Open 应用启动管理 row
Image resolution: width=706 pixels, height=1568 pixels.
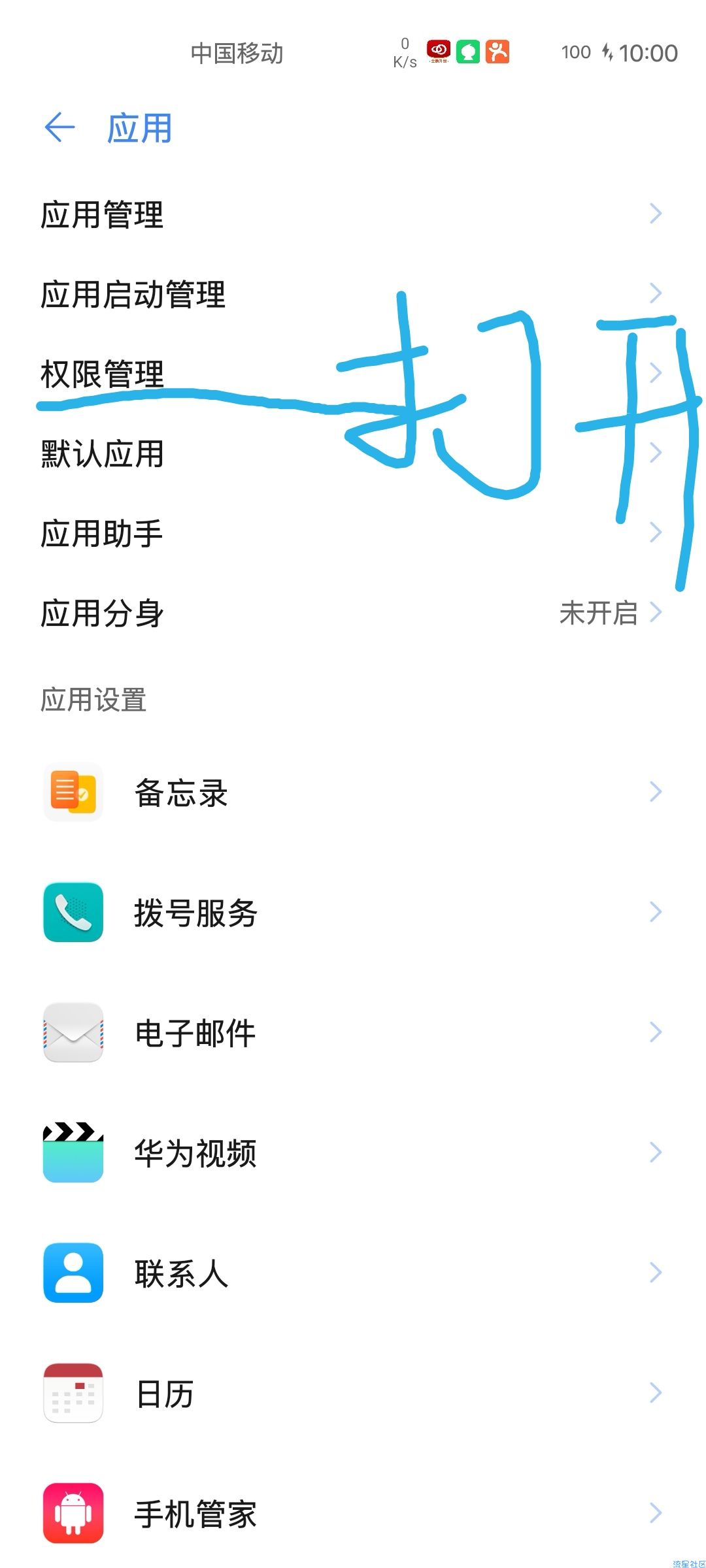(133, 294)
